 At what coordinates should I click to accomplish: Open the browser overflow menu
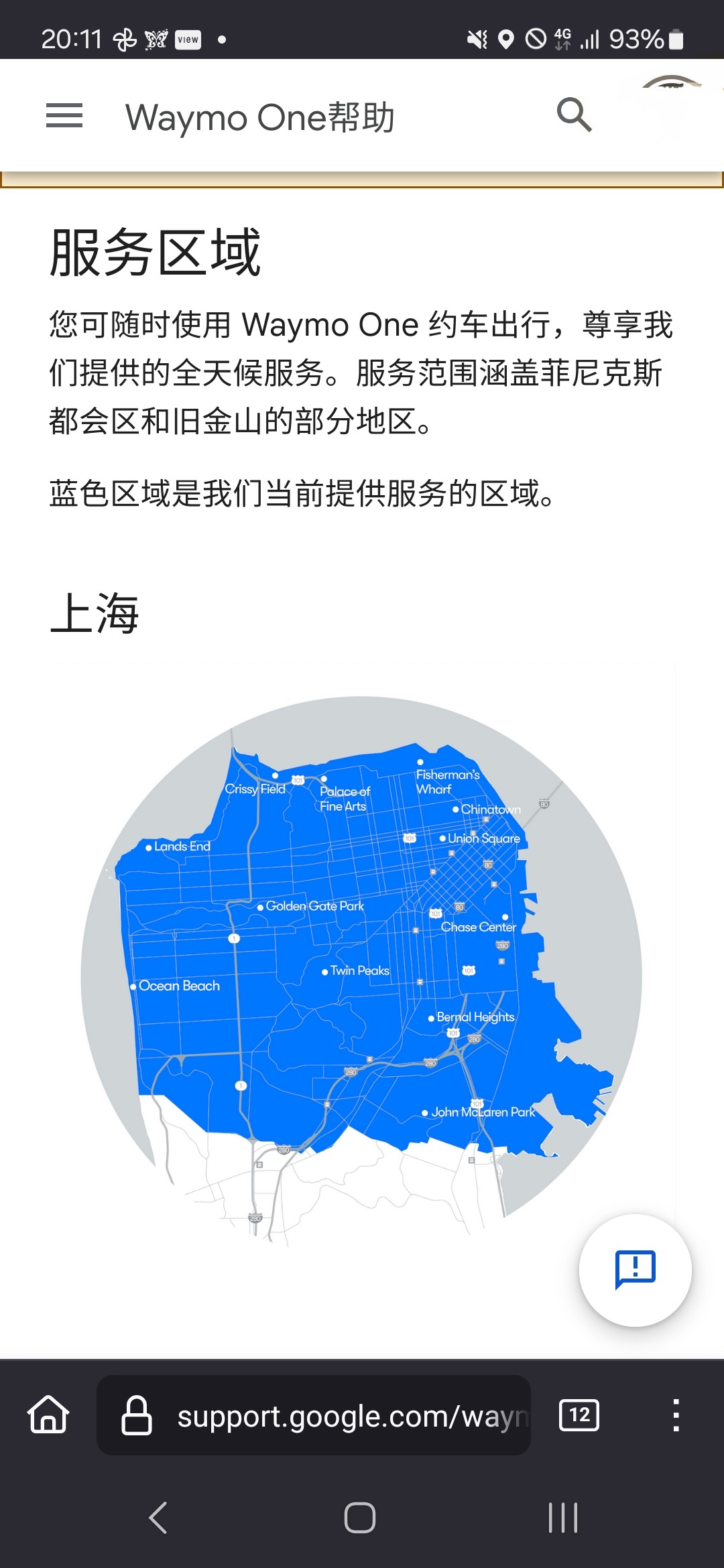(676, 1415)
